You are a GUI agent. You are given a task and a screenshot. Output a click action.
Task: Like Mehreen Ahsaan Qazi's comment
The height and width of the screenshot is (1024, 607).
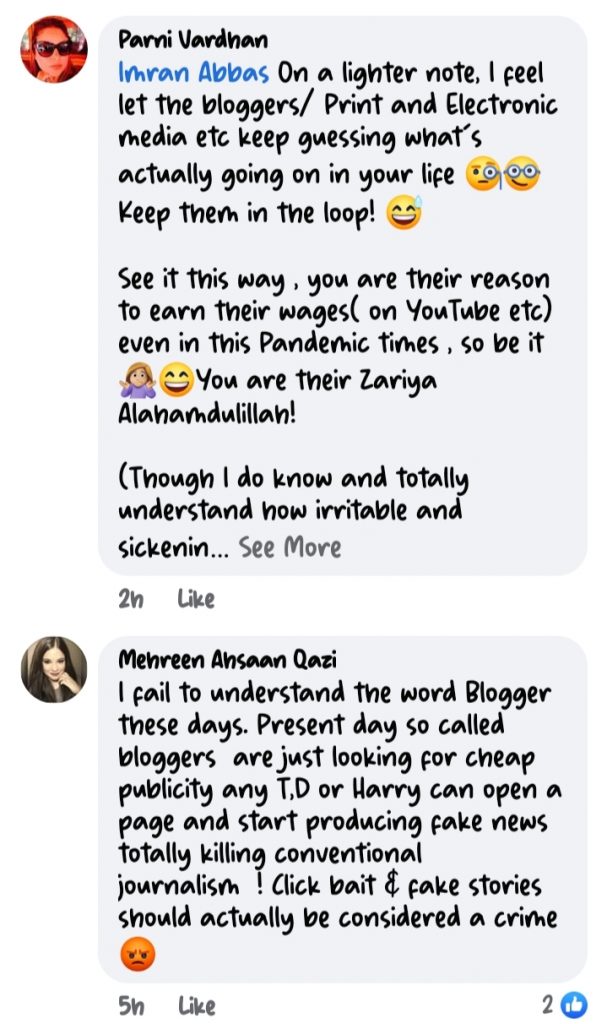[196, 1006]
